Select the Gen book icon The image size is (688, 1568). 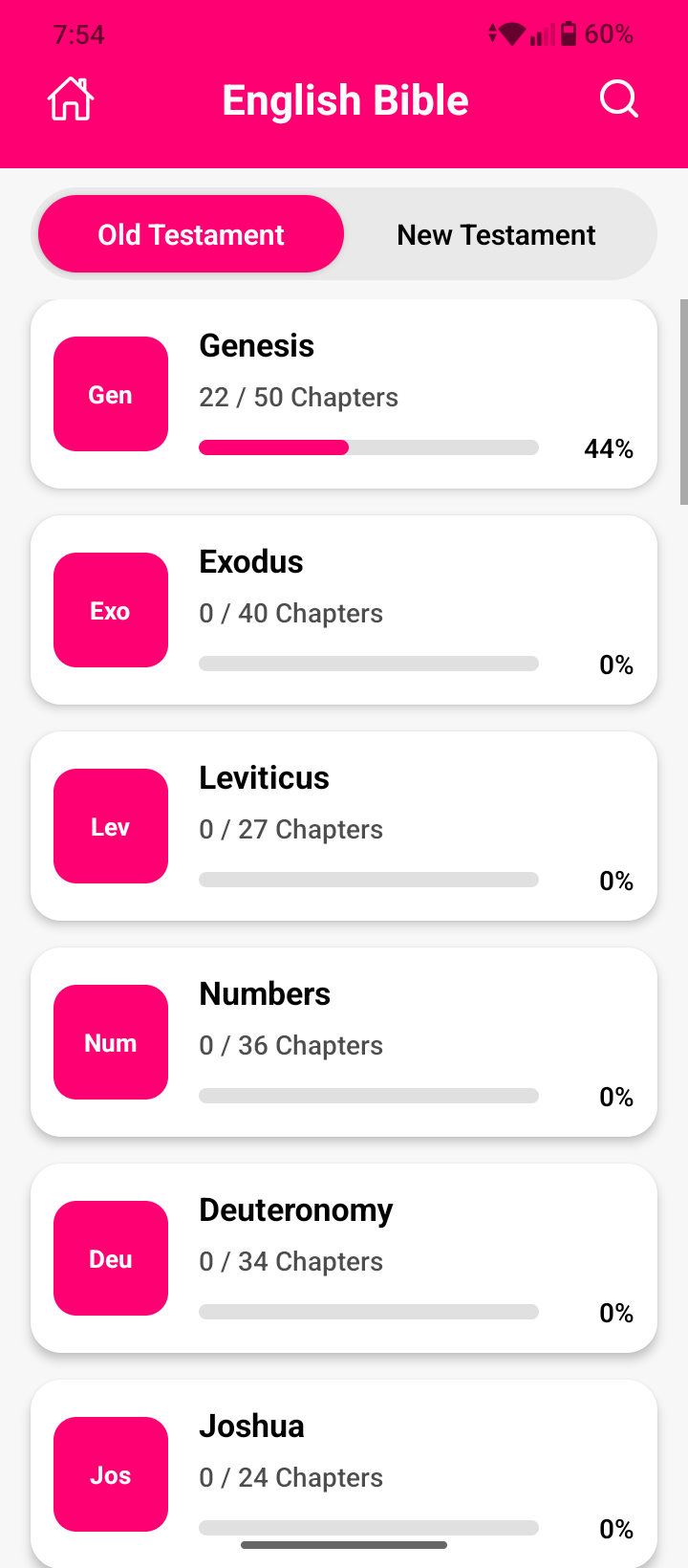tap(110, 394)
